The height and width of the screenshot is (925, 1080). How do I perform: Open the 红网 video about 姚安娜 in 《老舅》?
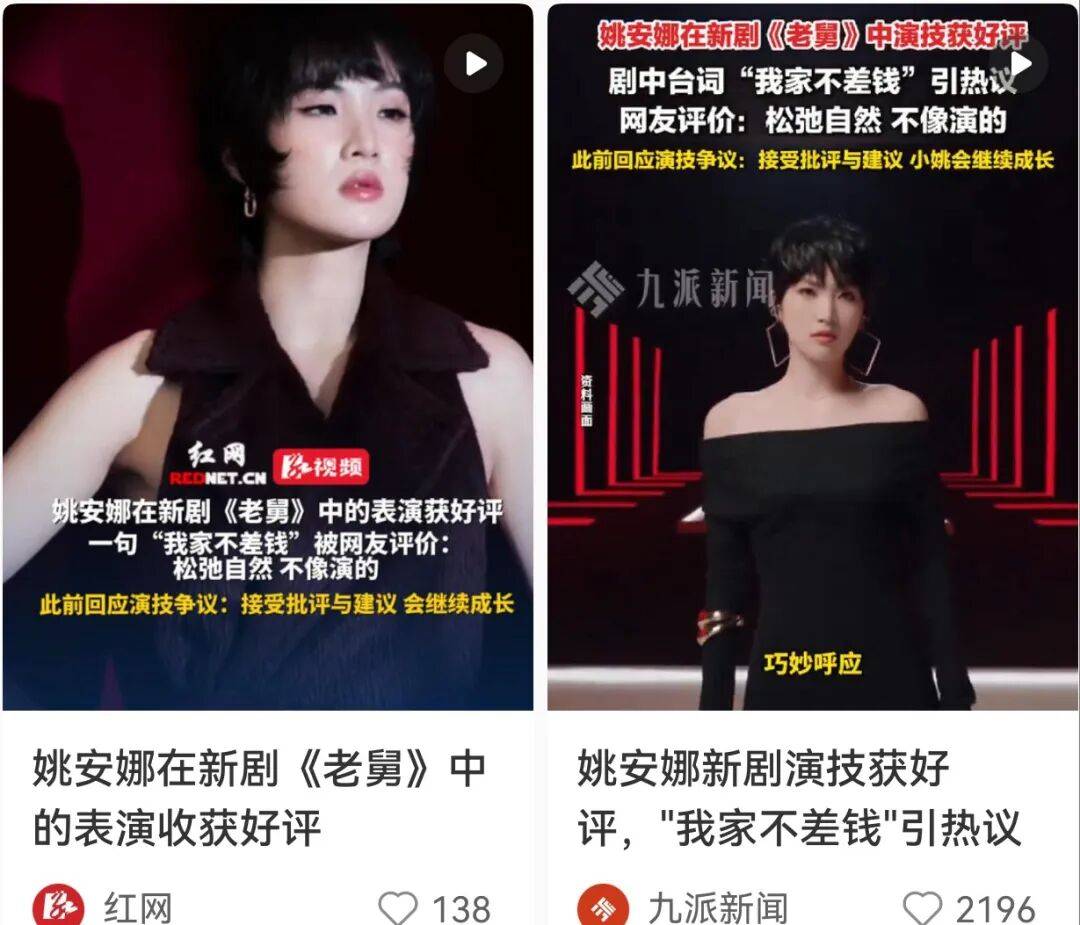267,357
